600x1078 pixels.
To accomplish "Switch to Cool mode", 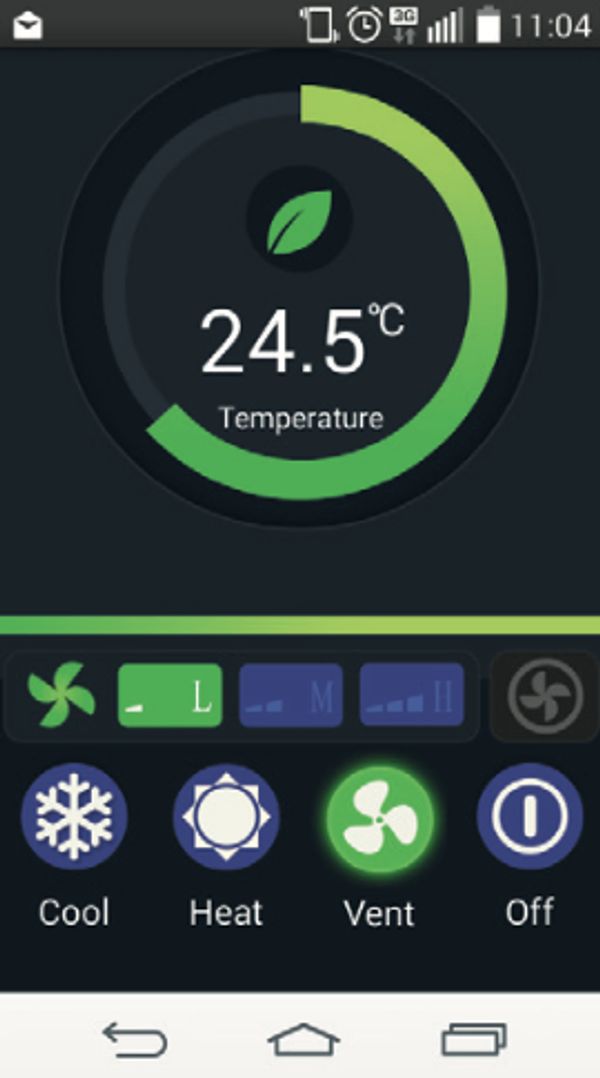I will pos(74,816).
